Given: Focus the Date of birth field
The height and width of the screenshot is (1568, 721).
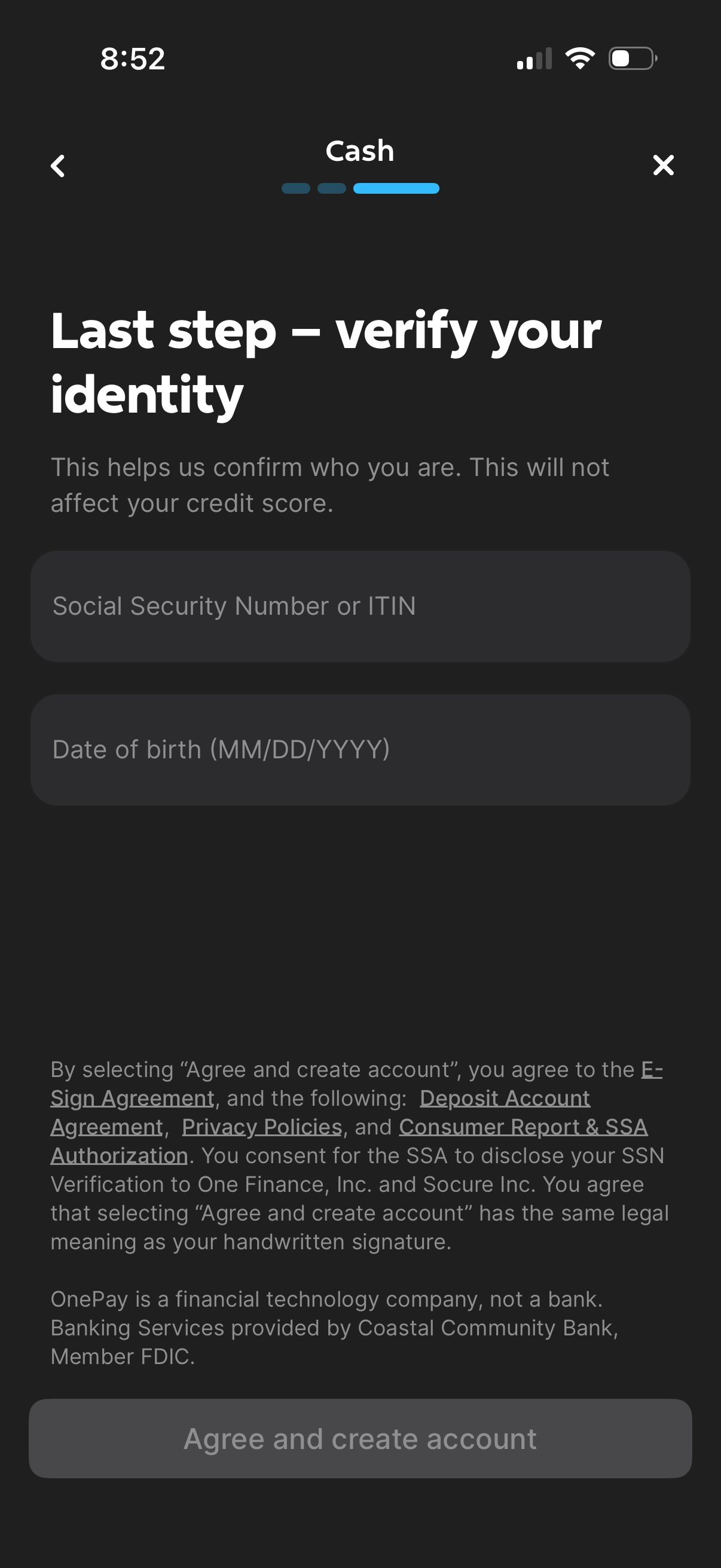Looking at the screenshot, I should pos(360,749).
